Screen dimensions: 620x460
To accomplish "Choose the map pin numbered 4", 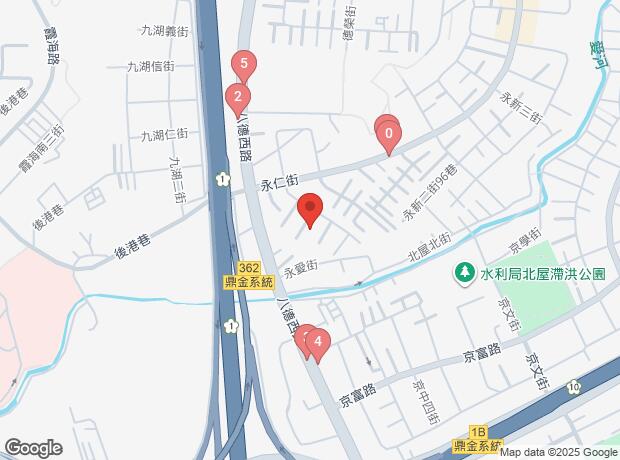I will [318, 345].
